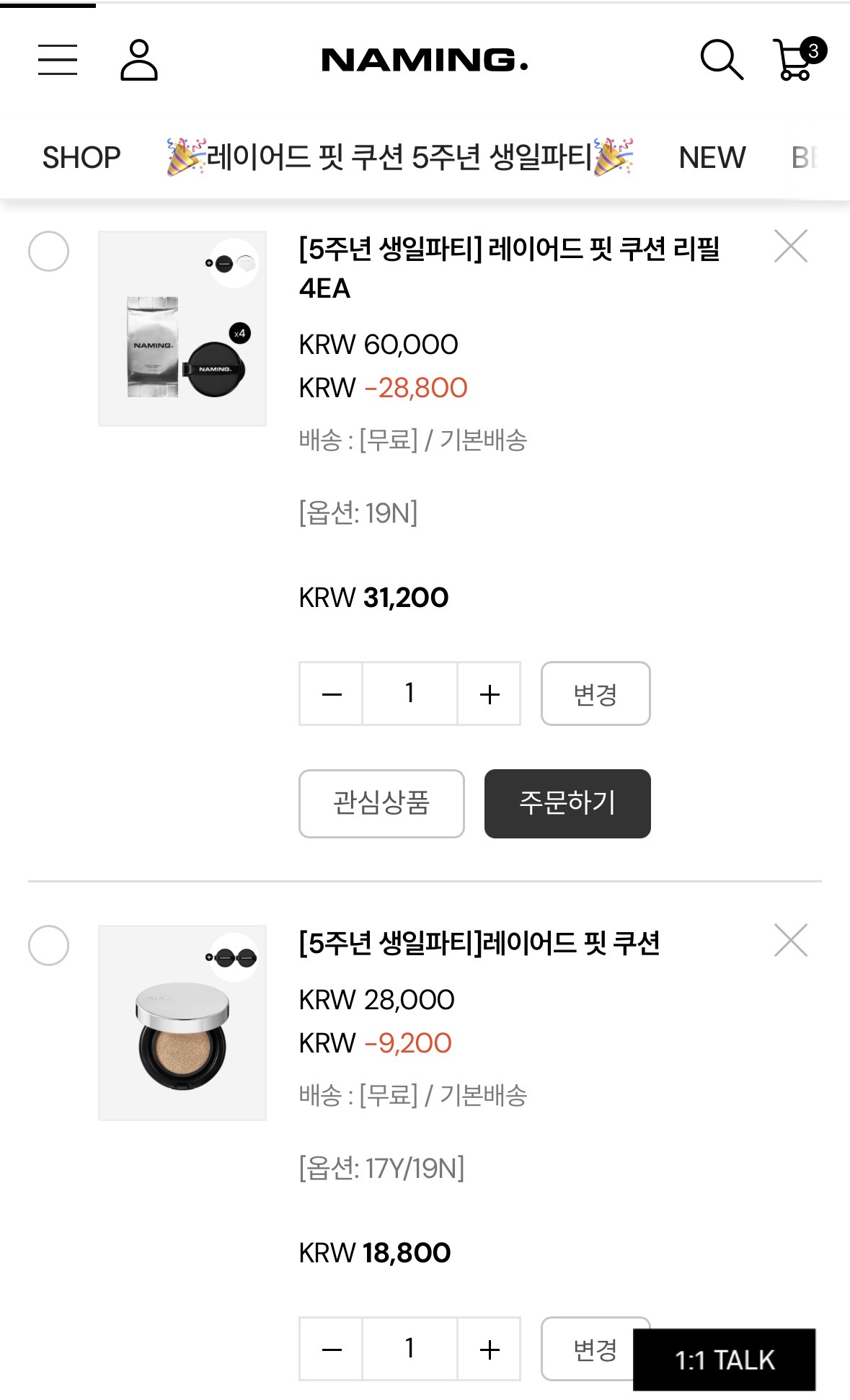The image size is (850, 1400).
Task: Open the shopping cart
Action: 797,59
